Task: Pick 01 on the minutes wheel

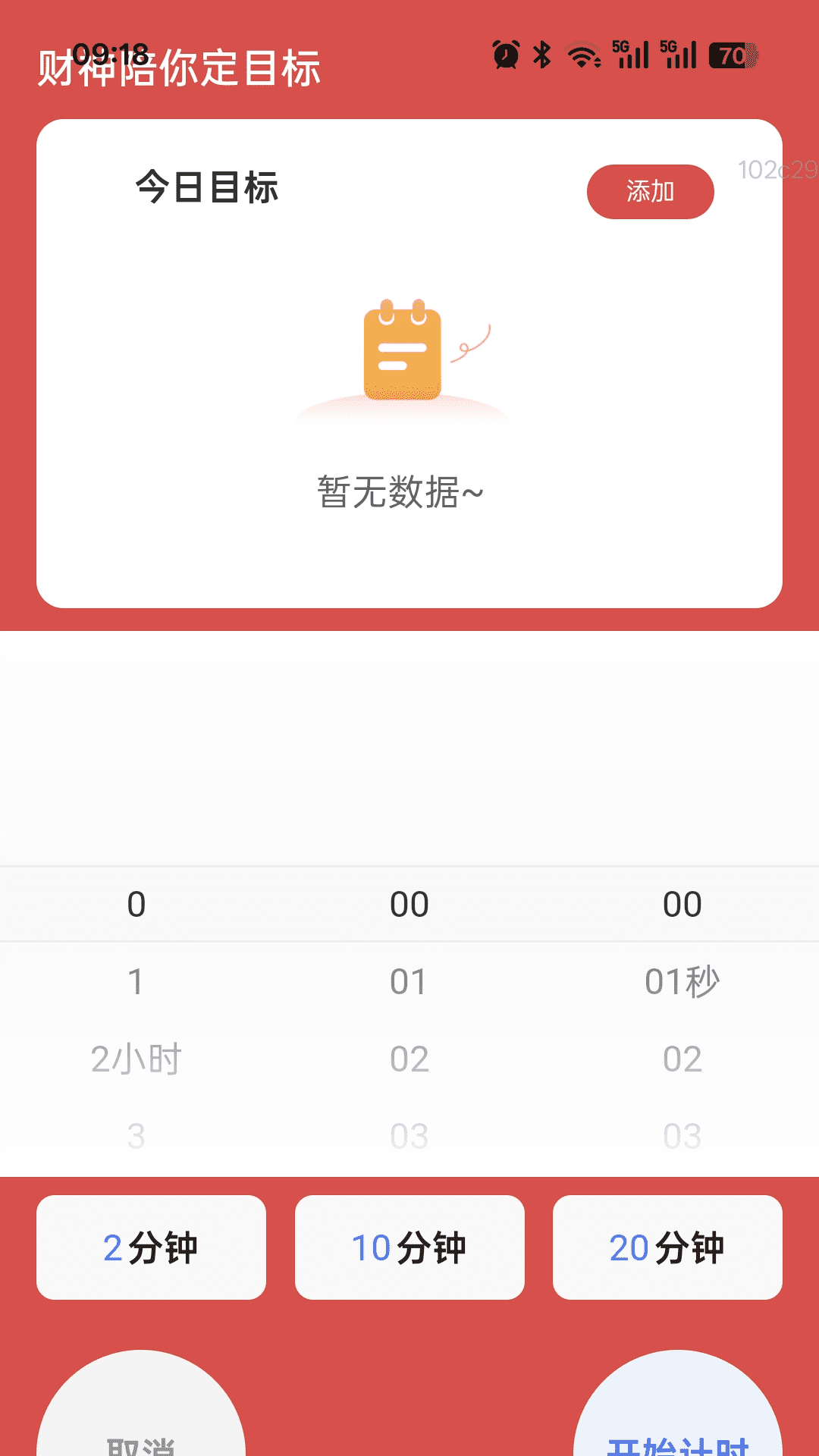Action: point(409,981)
